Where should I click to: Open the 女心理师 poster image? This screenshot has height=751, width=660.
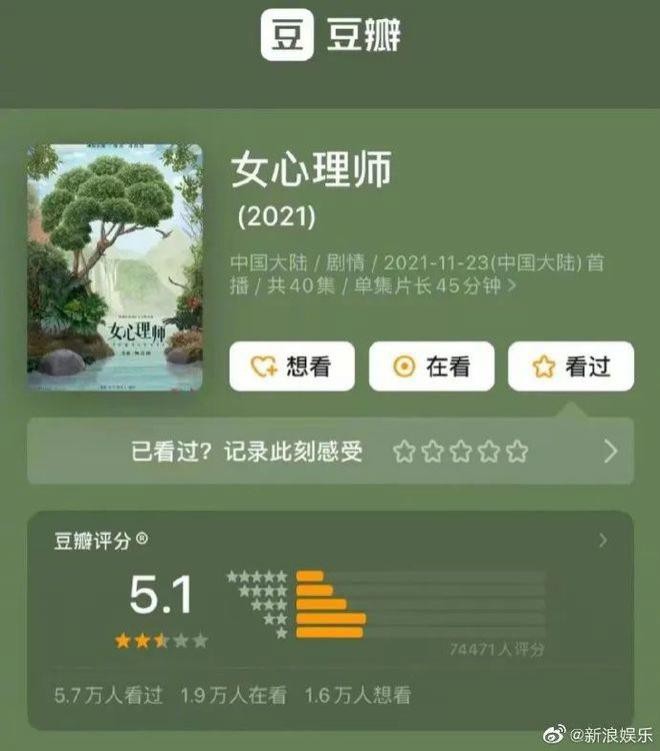[x=115, y=267]
